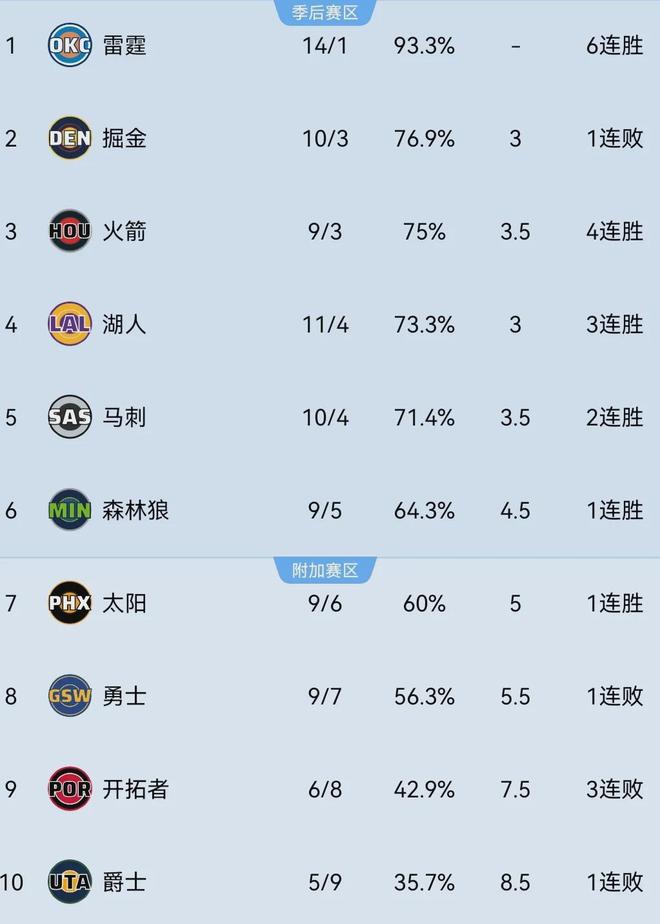Tap the 森林狼 team row
The height and width of the screenshot is (924, 660).
(136, 510)
